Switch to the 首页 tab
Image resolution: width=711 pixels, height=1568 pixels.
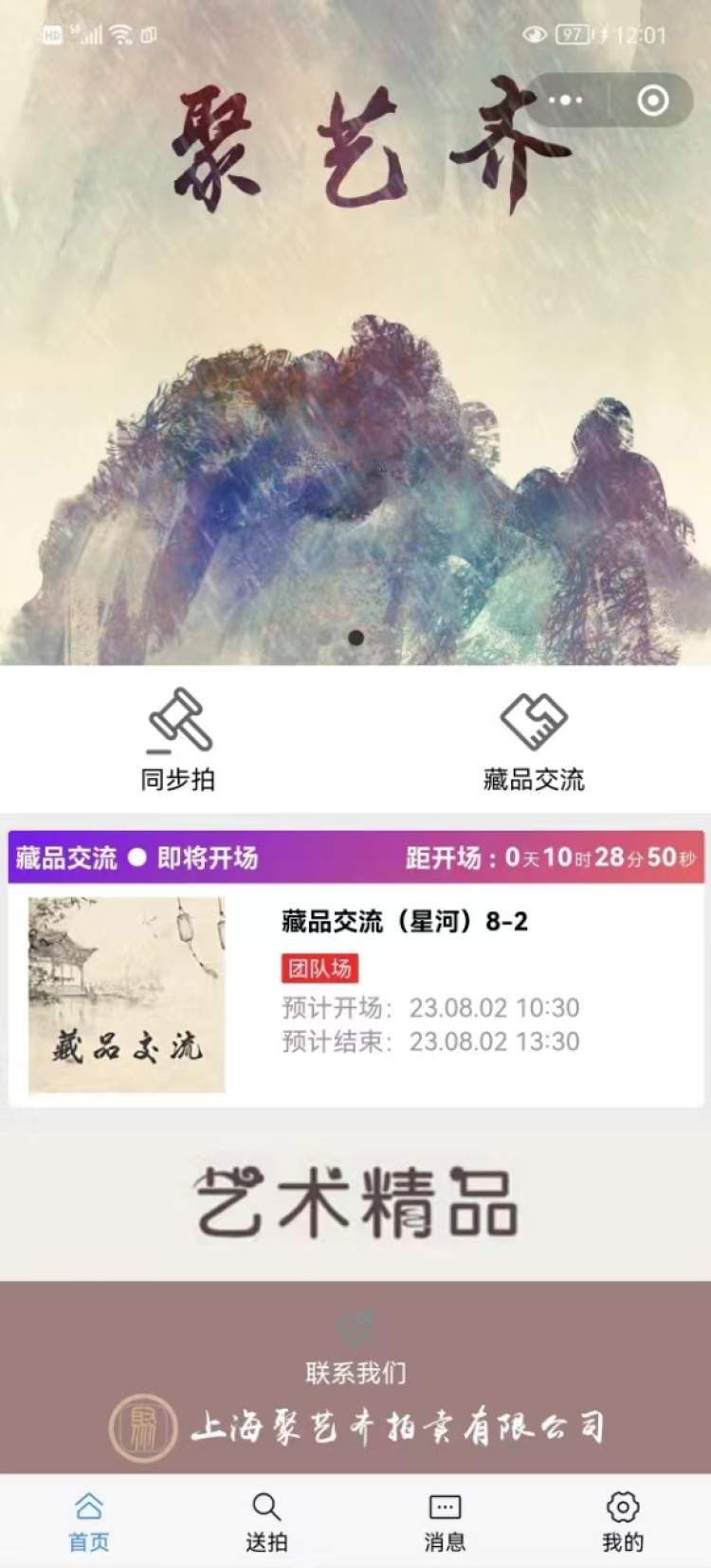pos(89,1519)
